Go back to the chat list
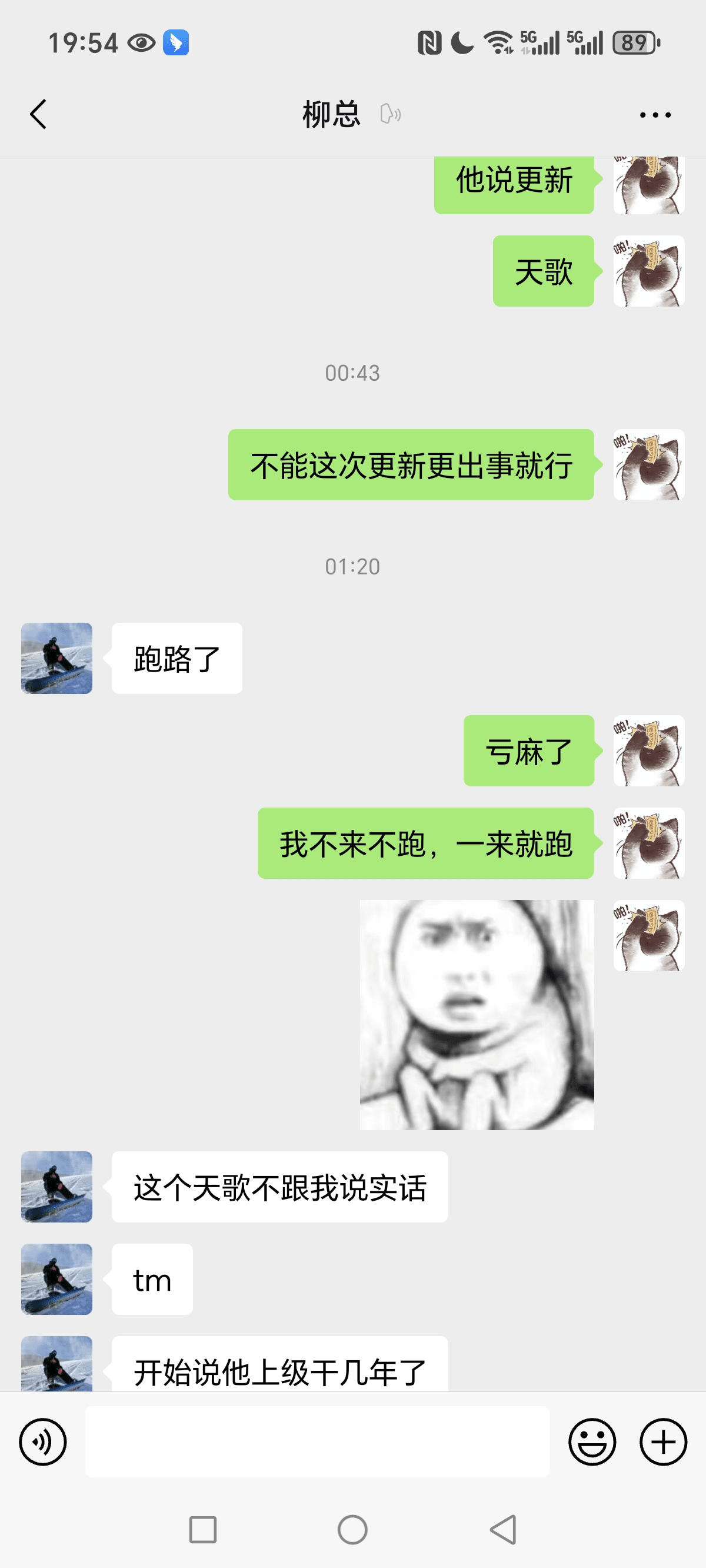The image size is (706, 1568). (x=38, y=114)
